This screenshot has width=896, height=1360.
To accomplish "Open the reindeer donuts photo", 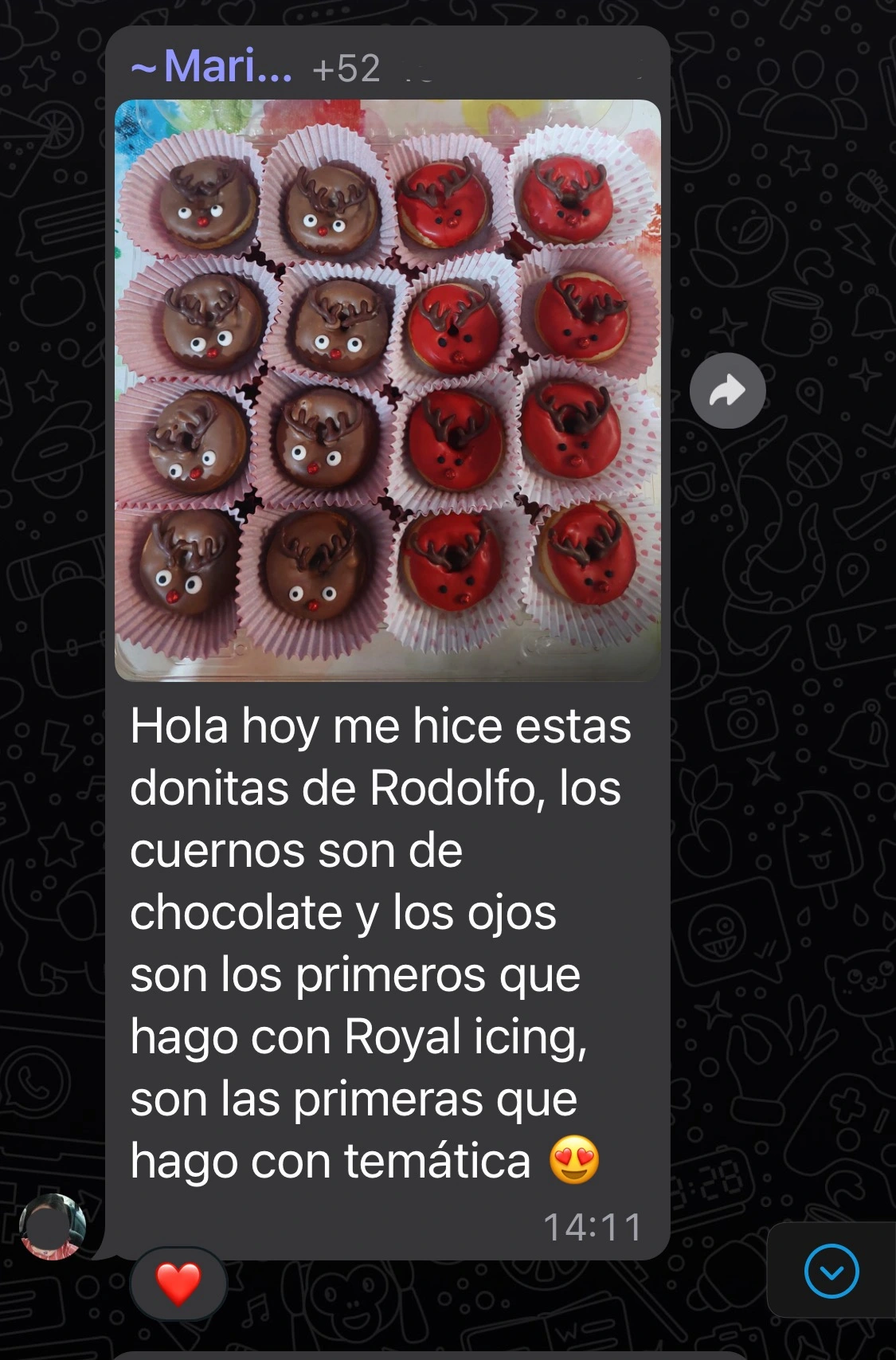I will (388, 390).
